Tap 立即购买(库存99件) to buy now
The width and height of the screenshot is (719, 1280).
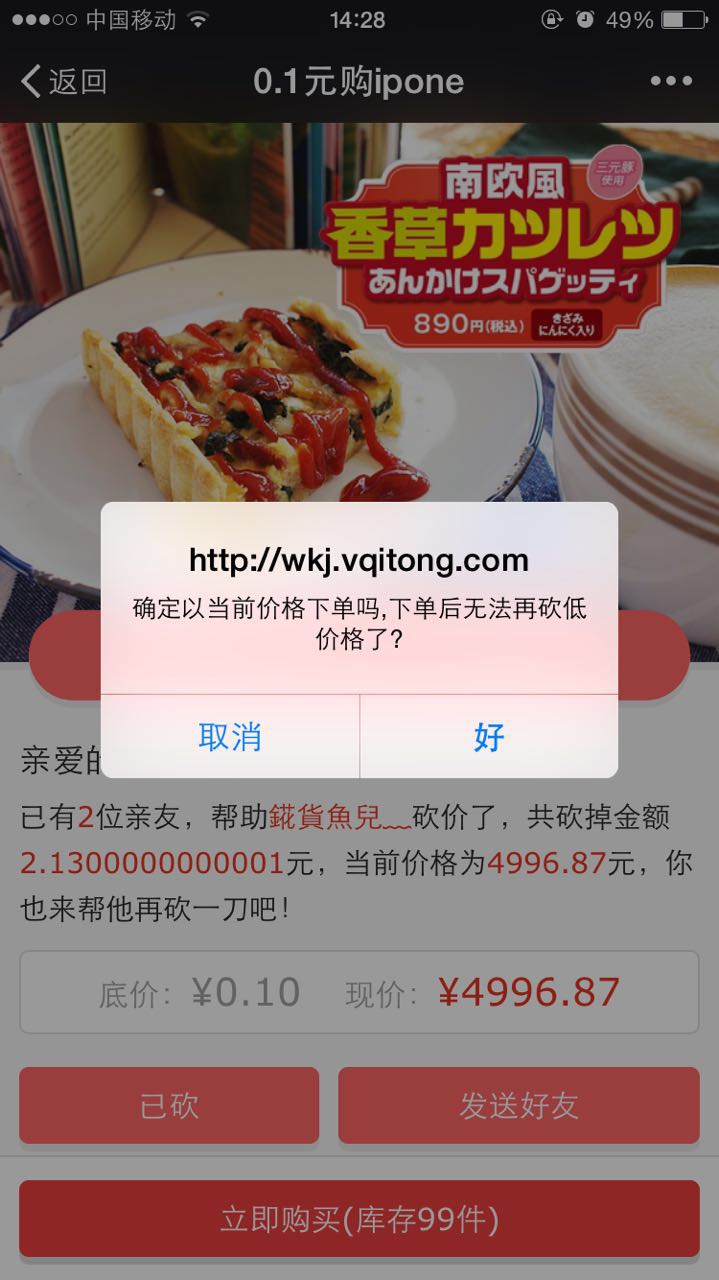[x=359, y=1219]
